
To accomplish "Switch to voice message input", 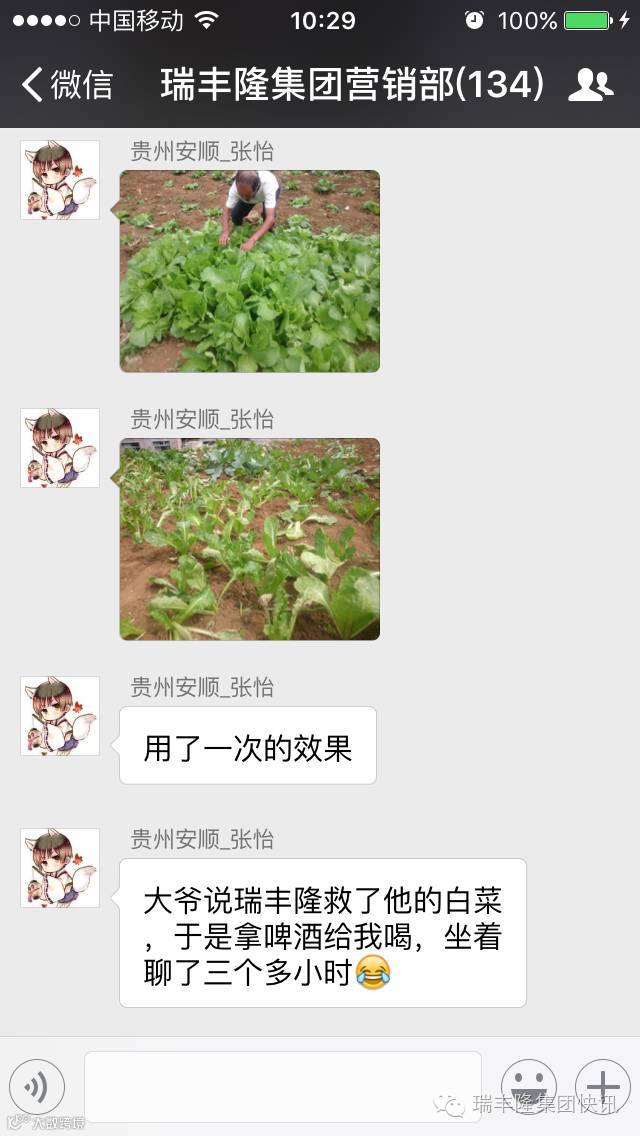I will click(x=37, y=1086).
